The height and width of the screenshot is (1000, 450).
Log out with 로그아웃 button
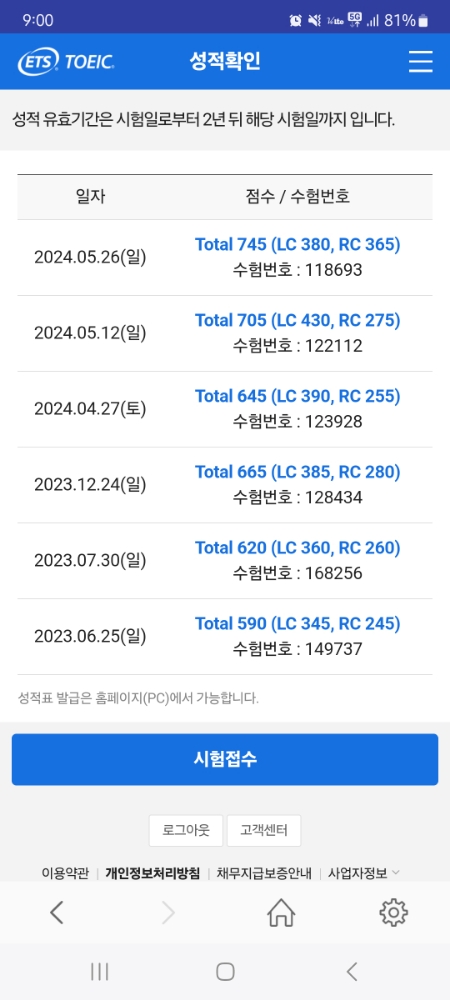(x=186, y=830)
